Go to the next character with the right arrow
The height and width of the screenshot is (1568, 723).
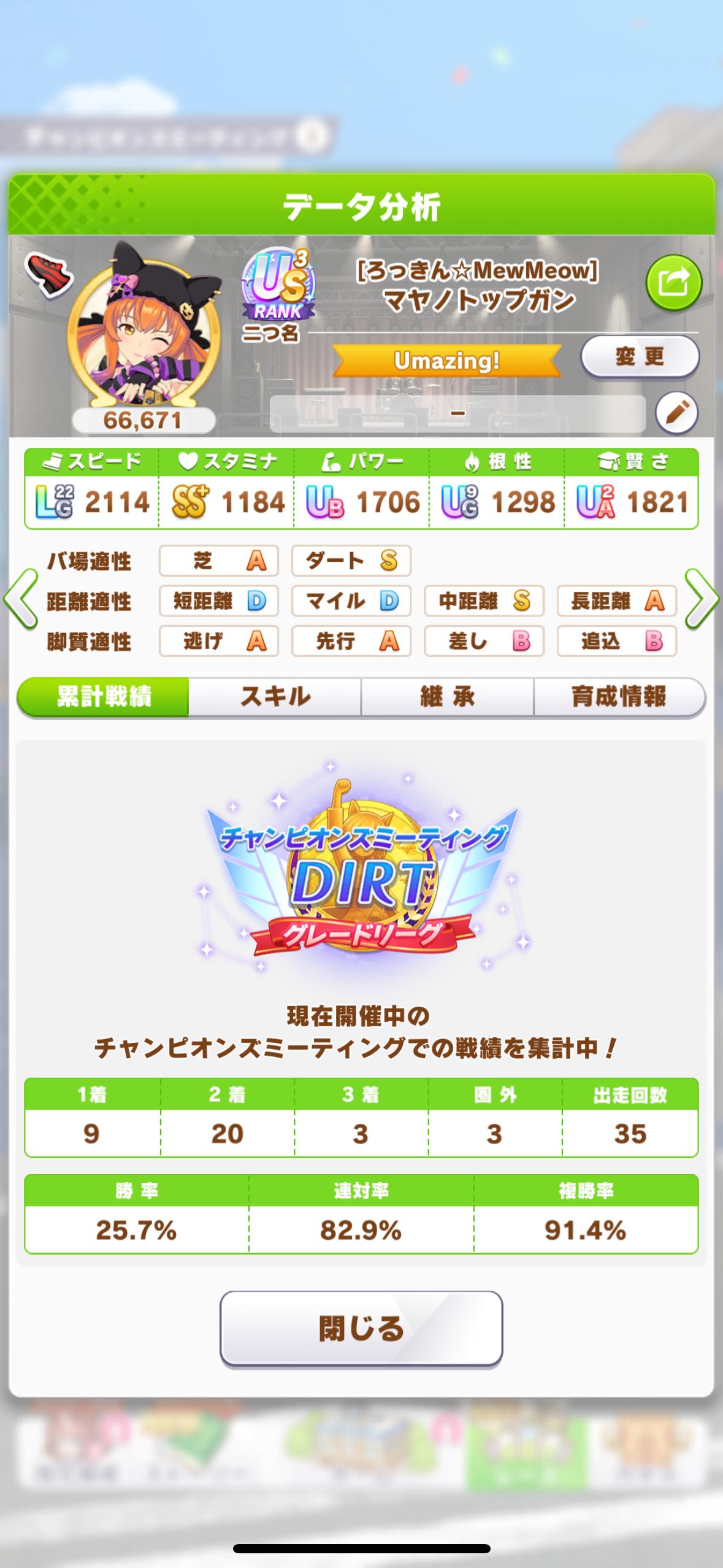pyautogui.click(x=701, y=599)
